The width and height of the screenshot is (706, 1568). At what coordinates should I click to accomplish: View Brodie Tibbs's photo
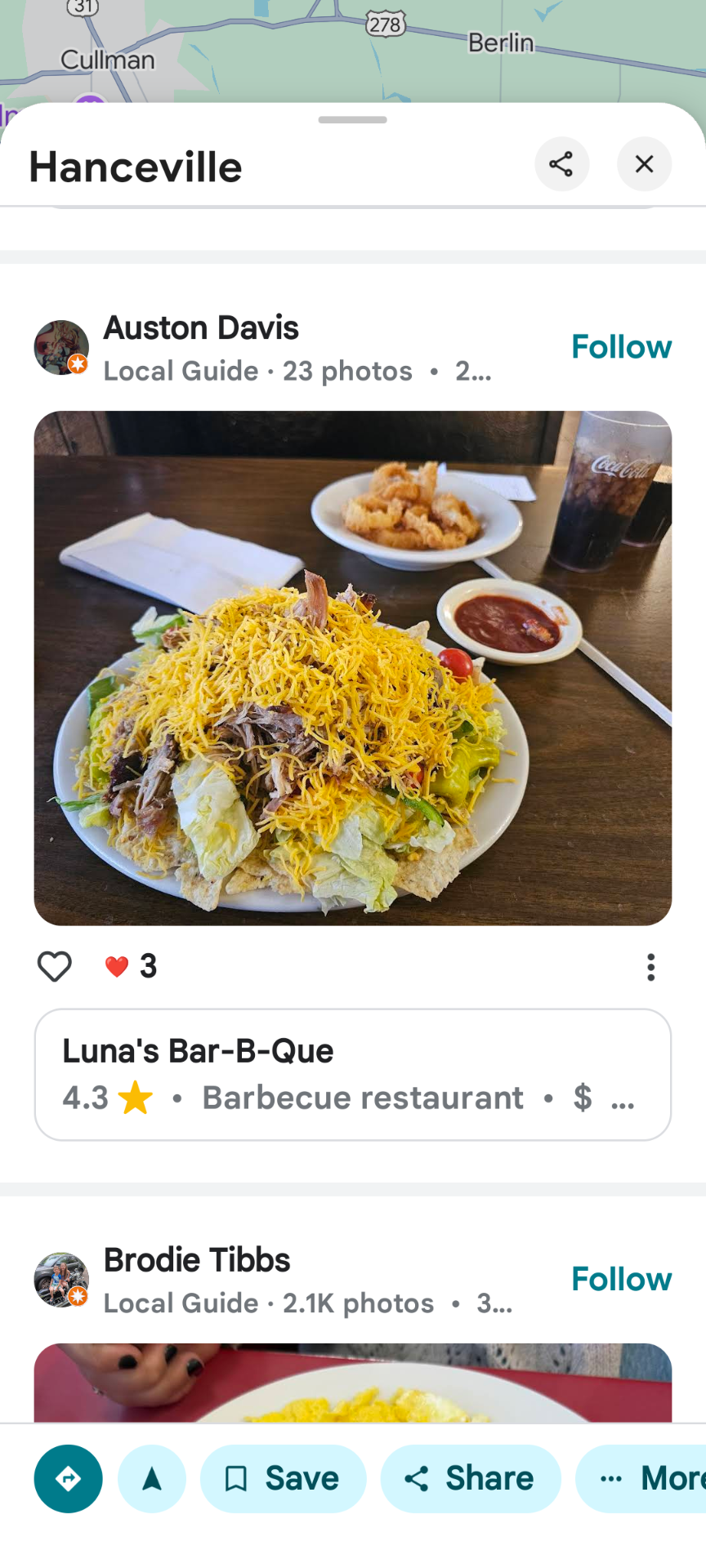[352, 1383]
